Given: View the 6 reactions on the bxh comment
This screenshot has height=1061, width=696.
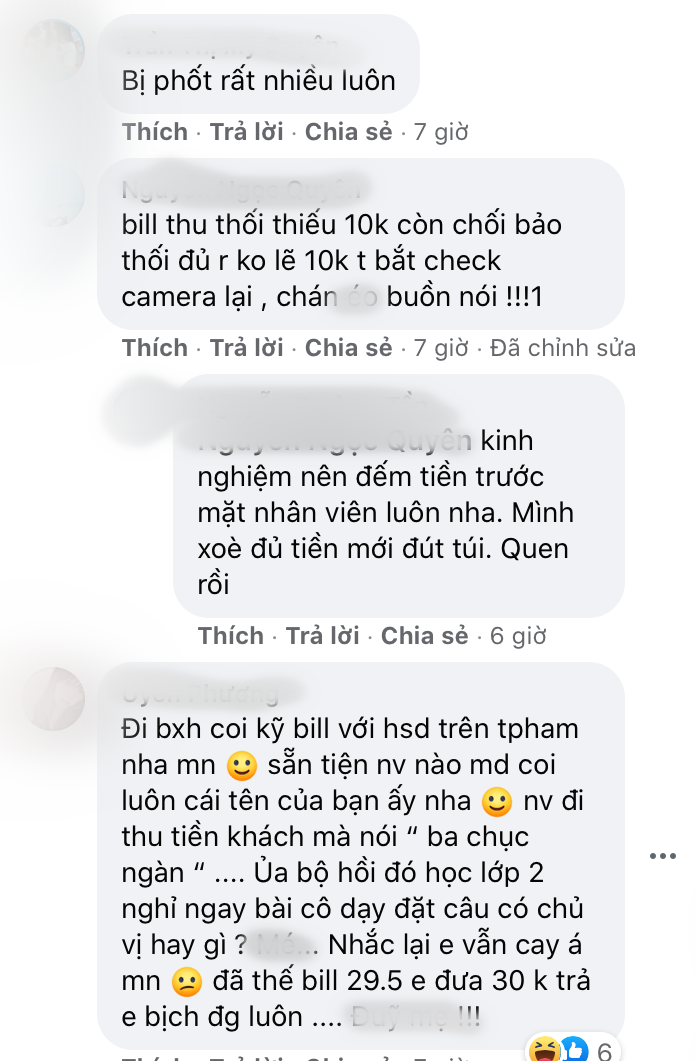Looking at the screenshot, I should [574, 1049].
